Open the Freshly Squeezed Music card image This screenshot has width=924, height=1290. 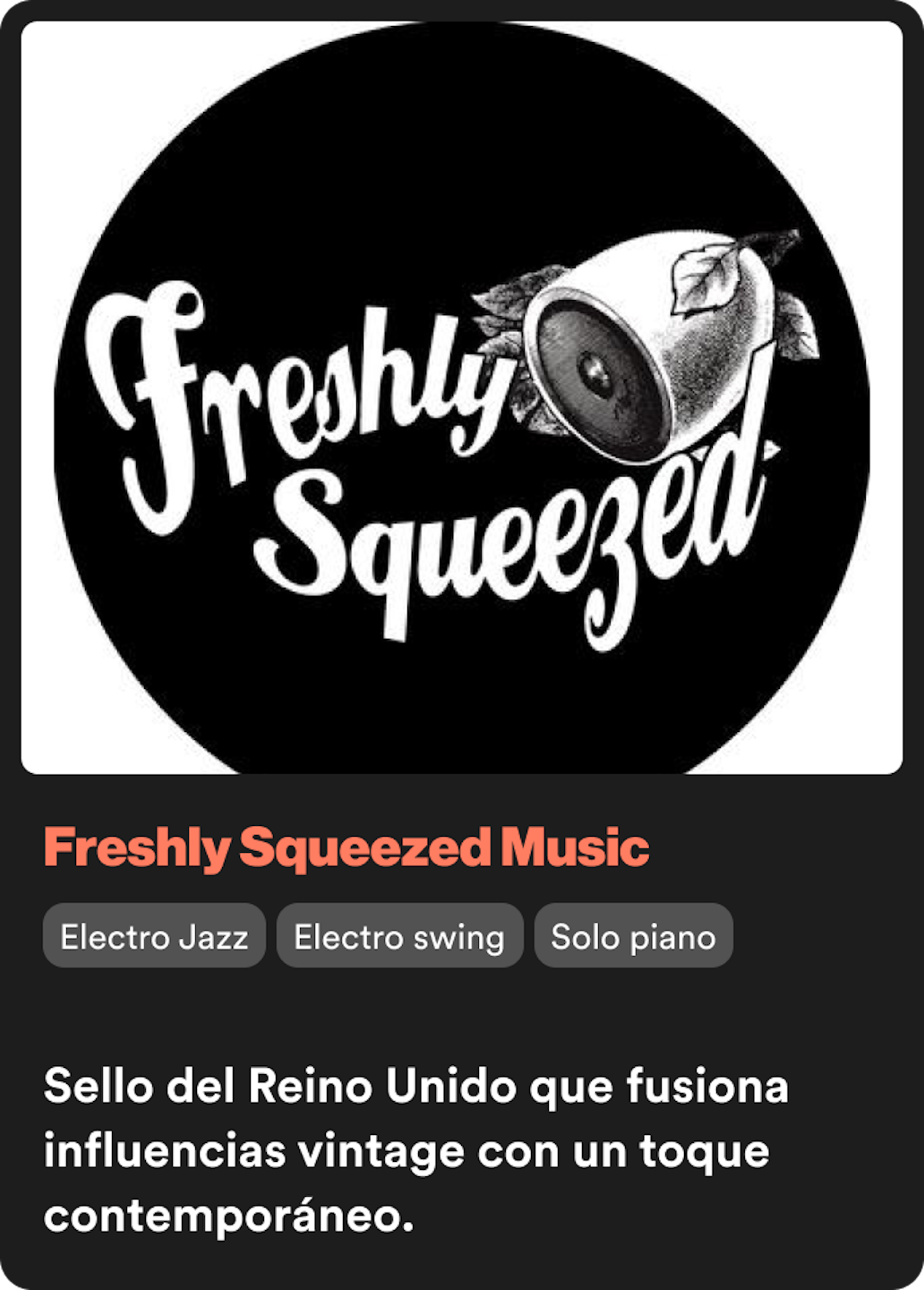tap(461, 397)
